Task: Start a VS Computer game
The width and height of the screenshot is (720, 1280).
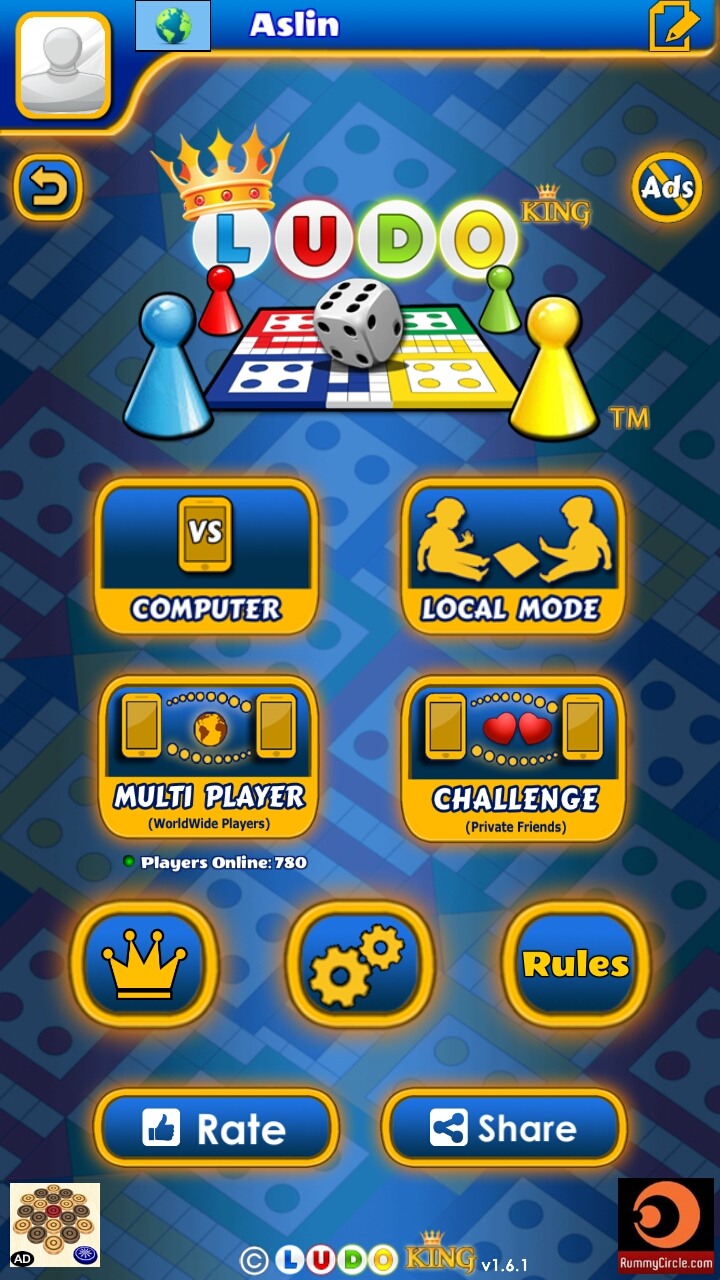Action: click(207, 556)
